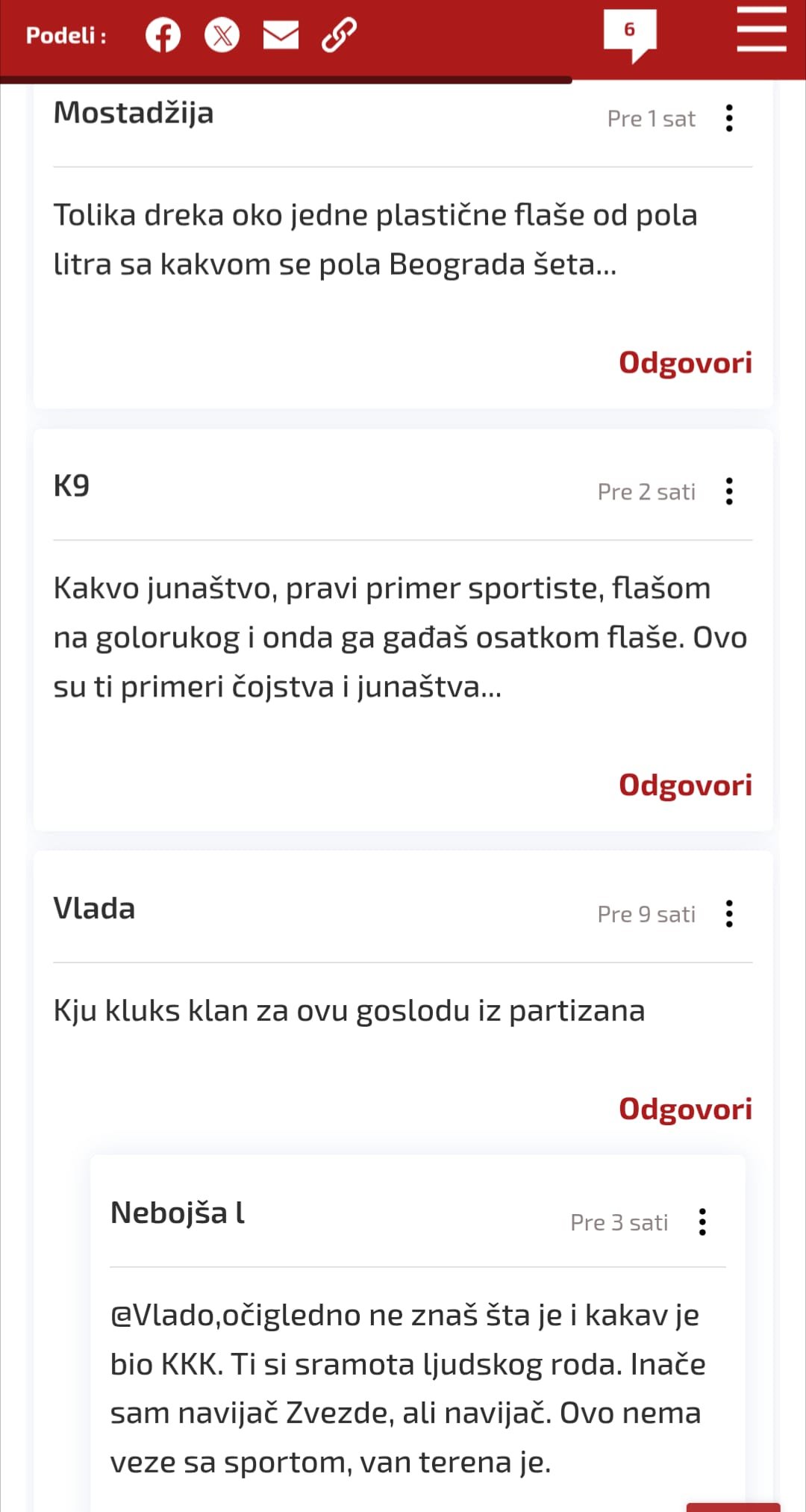
Task: Share the article on Facebook
Action: click(163, 35)
